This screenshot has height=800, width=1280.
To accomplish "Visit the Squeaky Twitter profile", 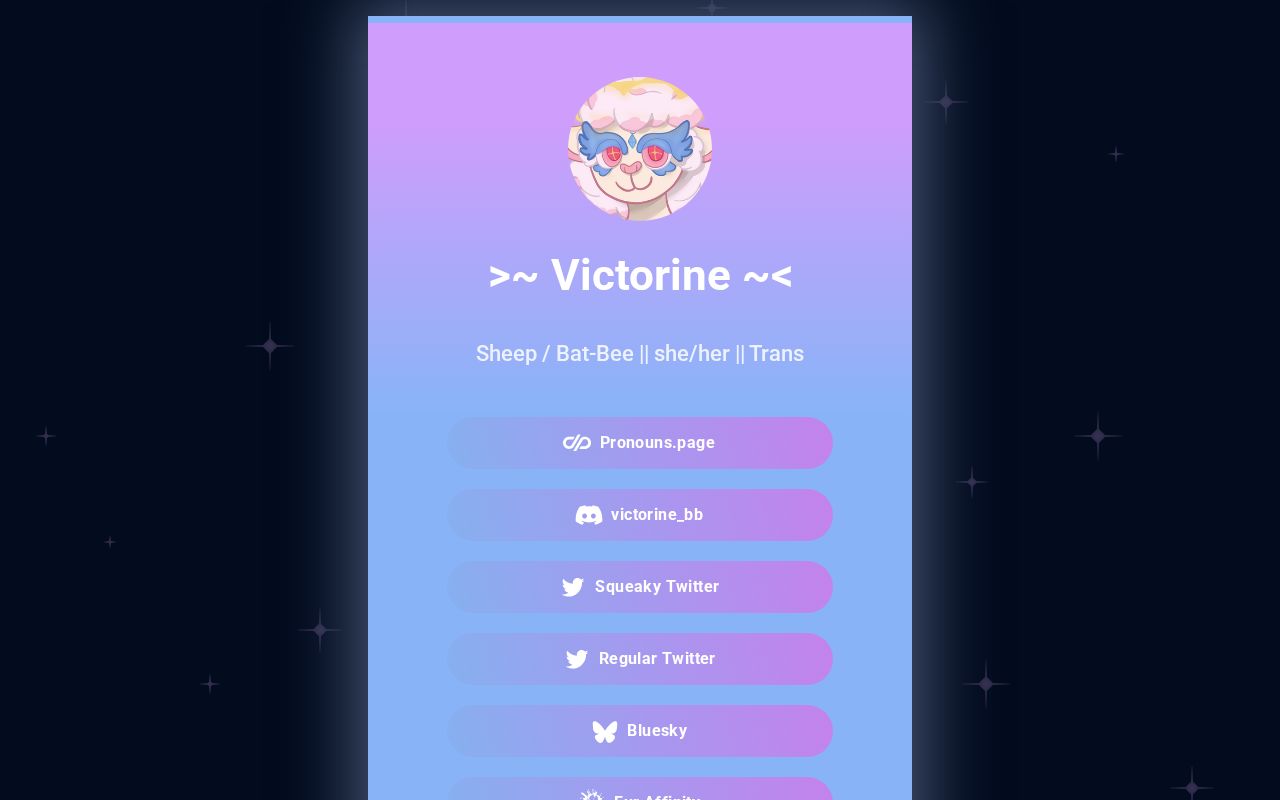I will (640, 587).
